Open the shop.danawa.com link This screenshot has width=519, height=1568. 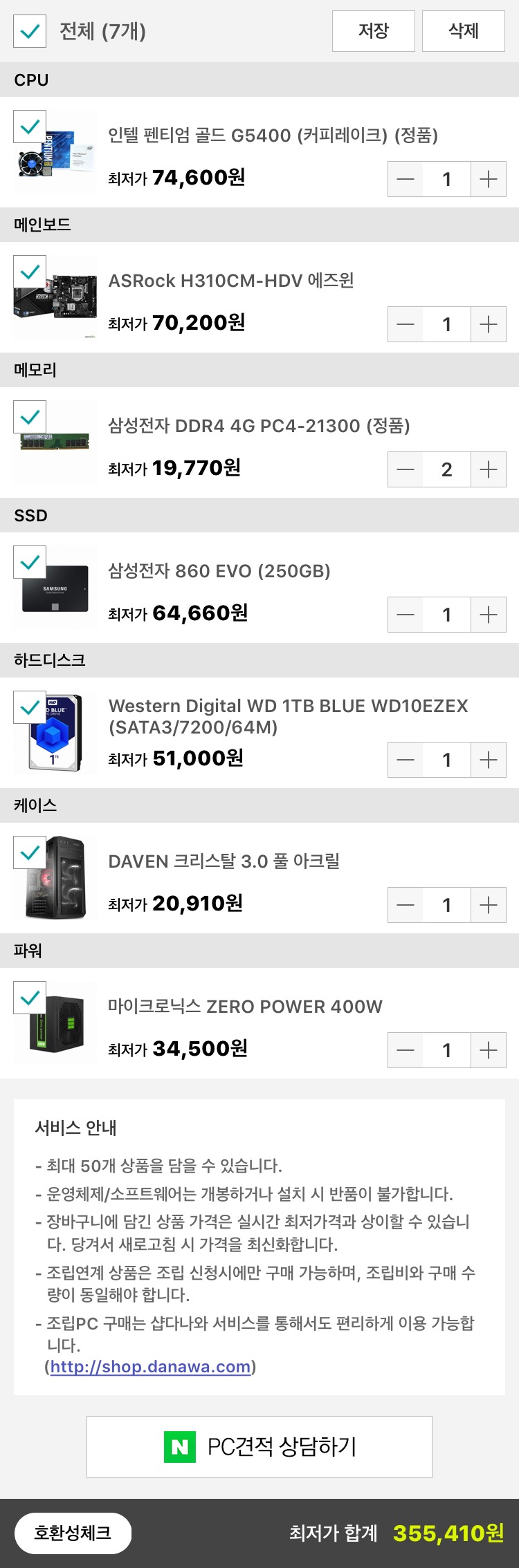coord(150,1367)
